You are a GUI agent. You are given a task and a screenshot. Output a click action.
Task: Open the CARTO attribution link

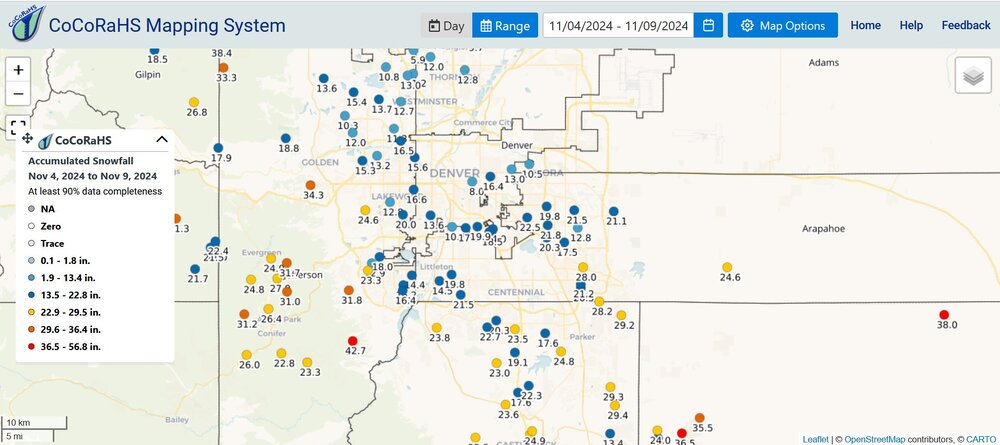[978, 439]
